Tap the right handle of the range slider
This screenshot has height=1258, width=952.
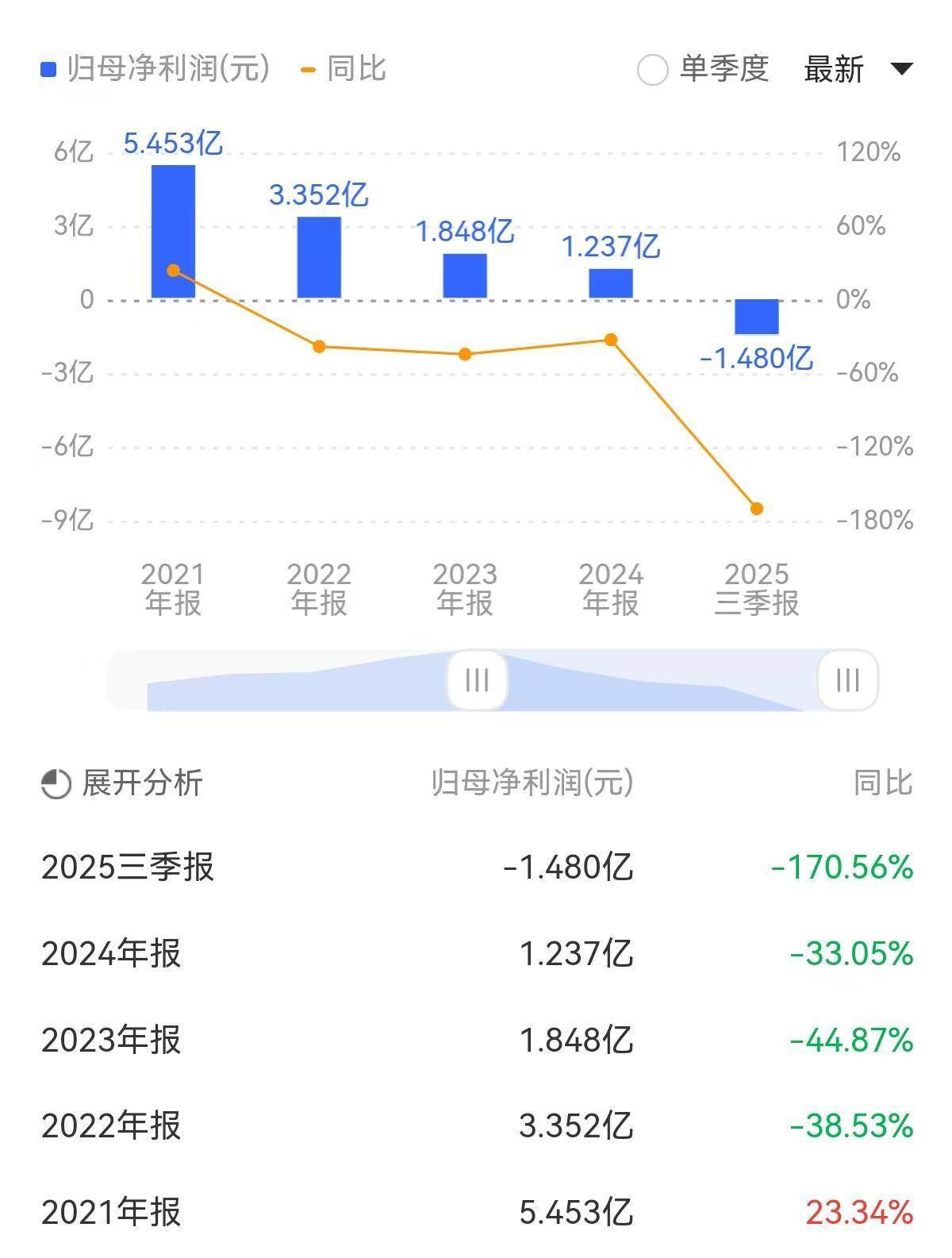click(847, 680)
